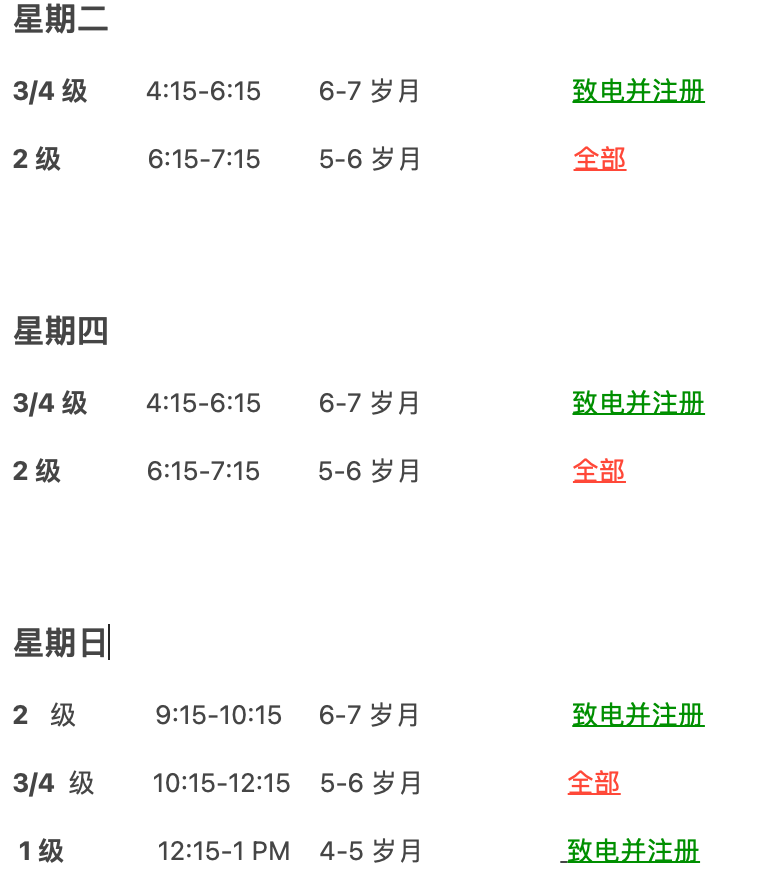The height and width of the screenshot is (896, 784).
Task: Tap 致电并注册 for Tuesday 3/4 级
Action: click(638, 91)
